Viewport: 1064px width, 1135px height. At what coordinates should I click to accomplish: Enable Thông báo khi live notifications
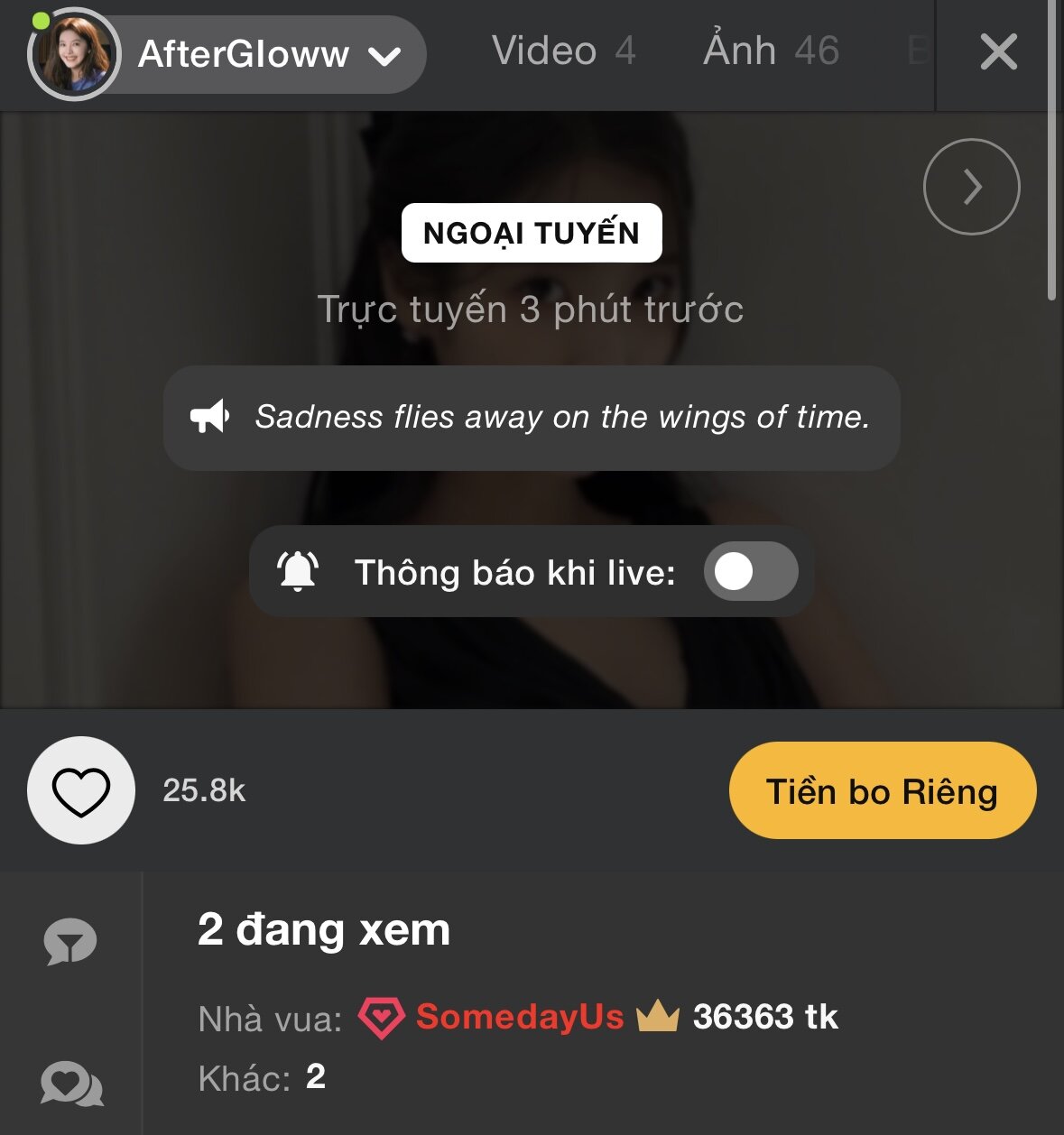coord(750,572)
